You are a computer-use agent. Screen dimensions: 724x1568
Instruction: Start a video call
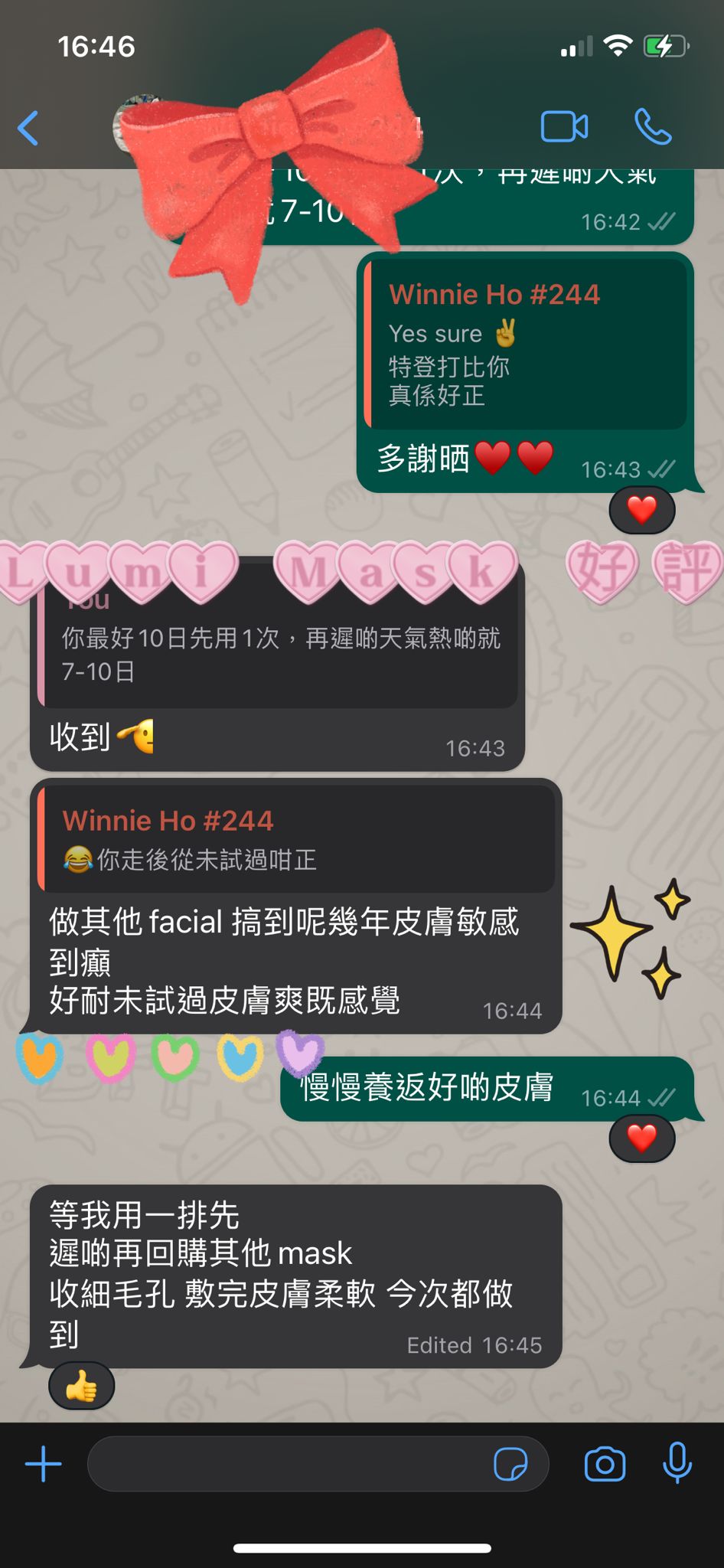[564, 127]
